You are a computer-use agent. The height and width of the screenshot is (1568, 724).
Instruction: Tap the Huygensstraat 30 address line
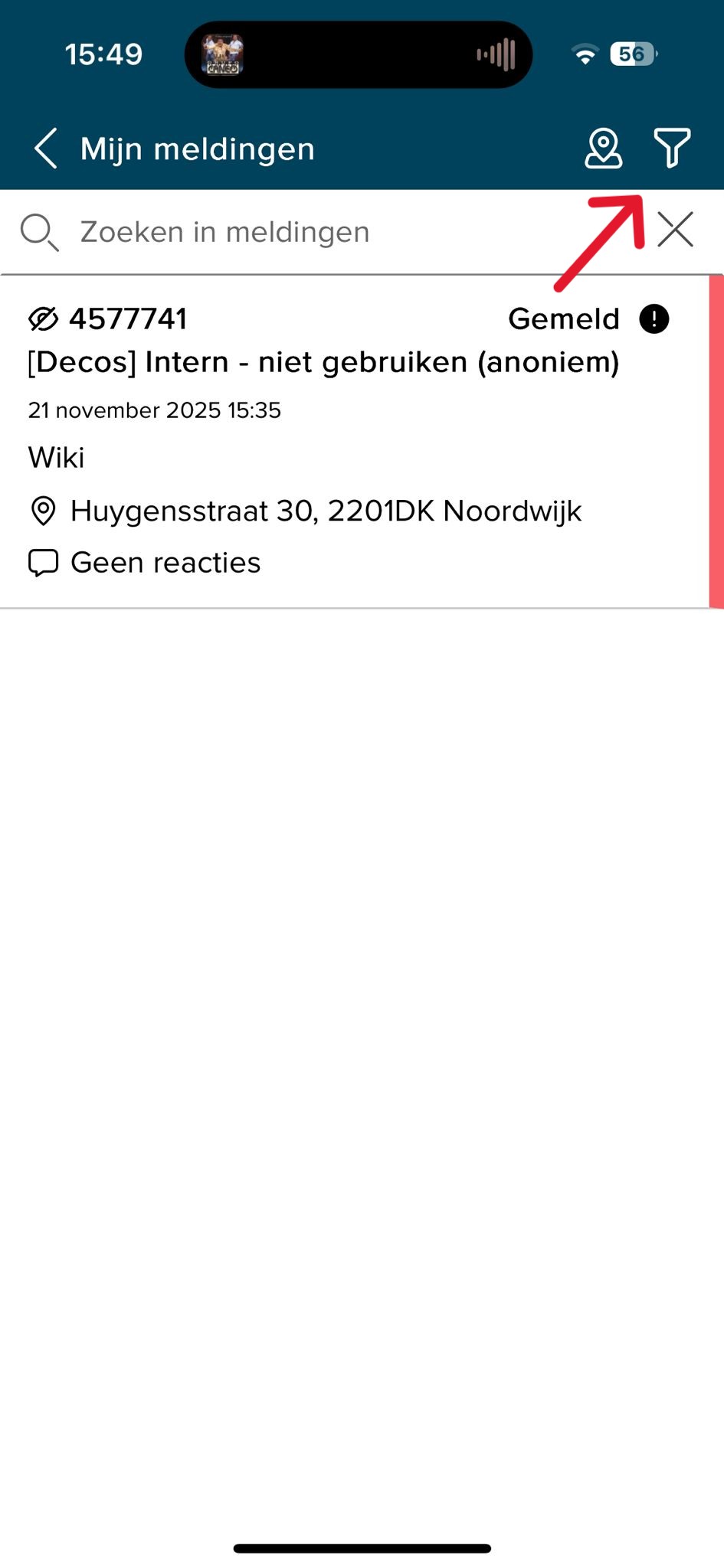click(326, 510)
